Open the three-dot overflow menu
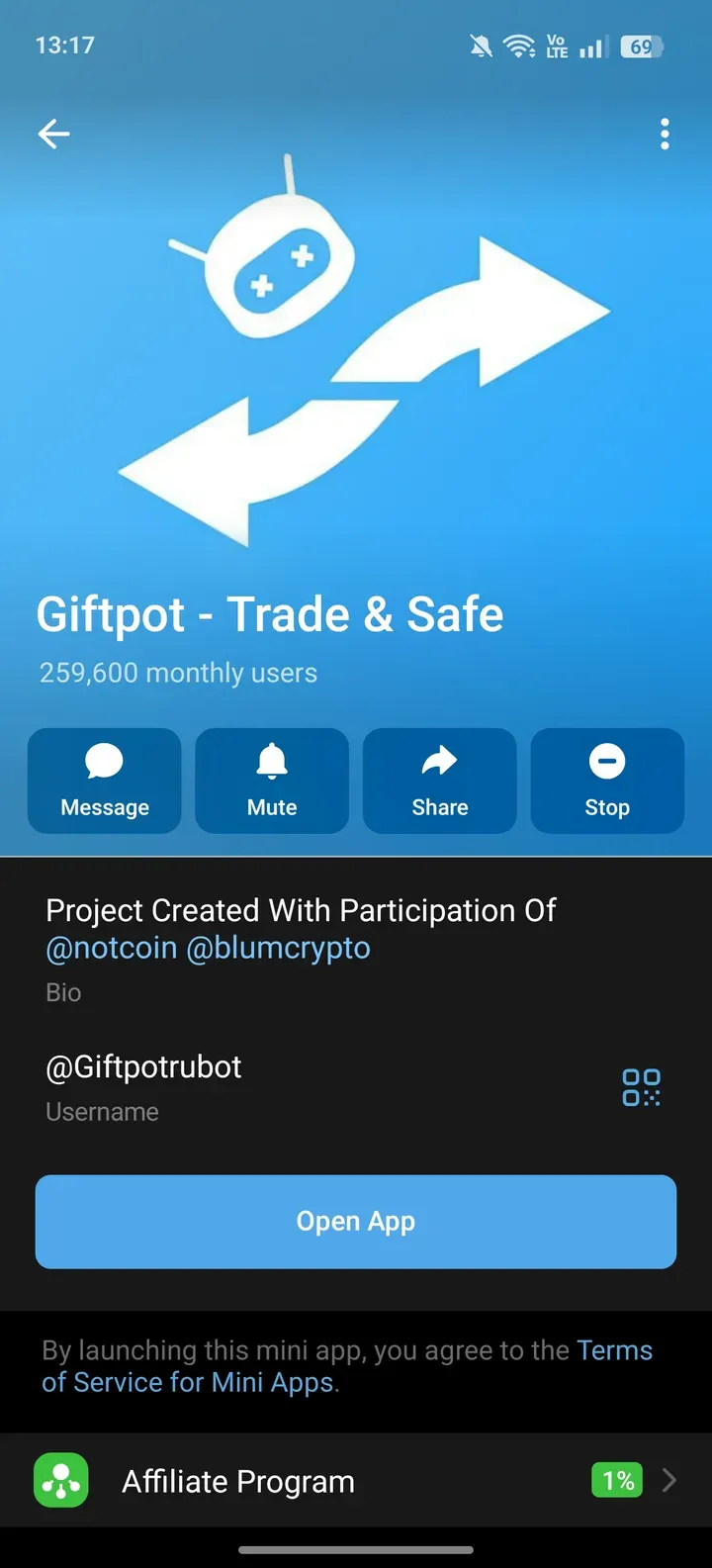 coord(665,134)
